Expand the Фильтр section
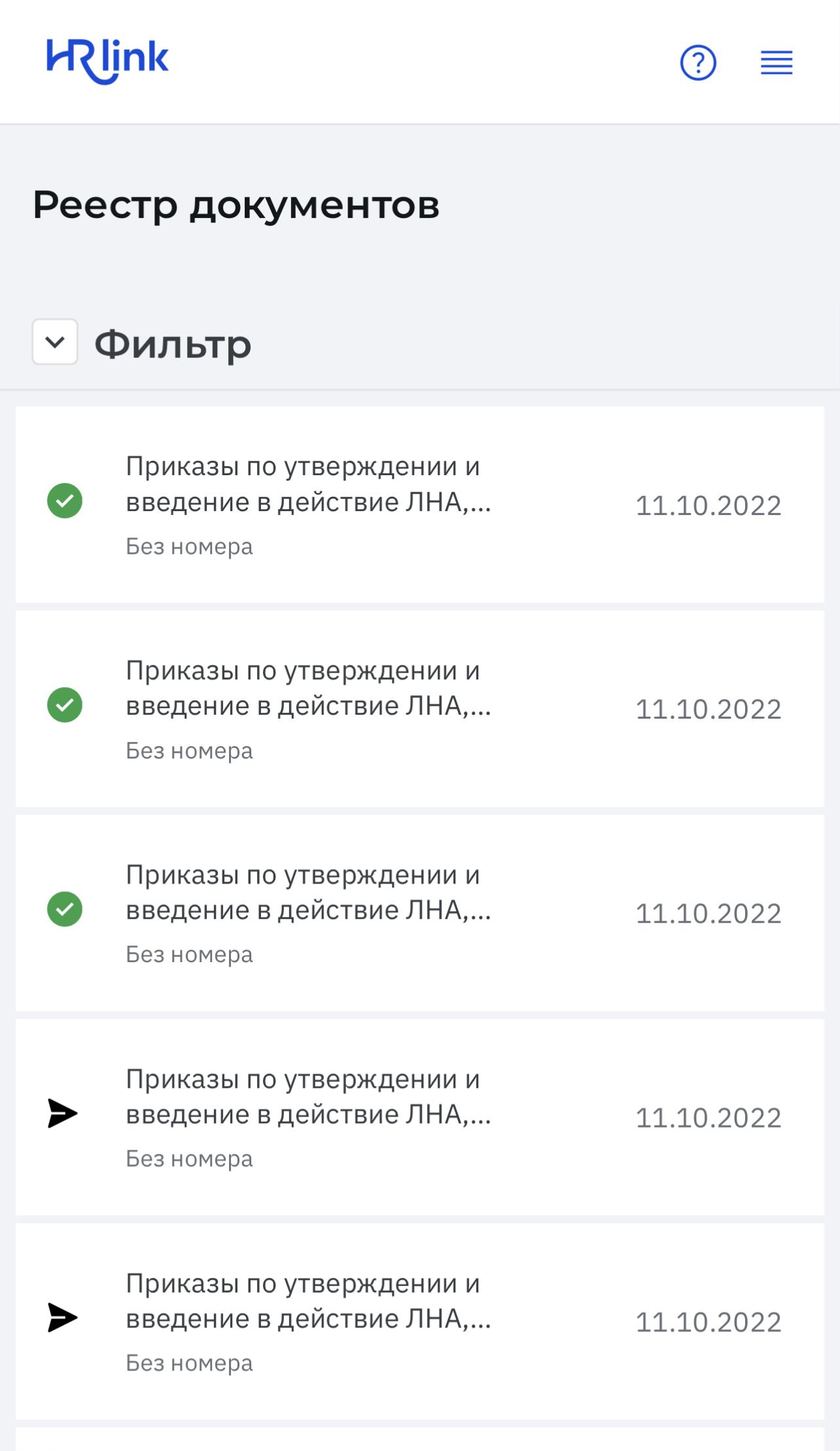The width and height of the screenshot is (840, 1451). point(55,342)
